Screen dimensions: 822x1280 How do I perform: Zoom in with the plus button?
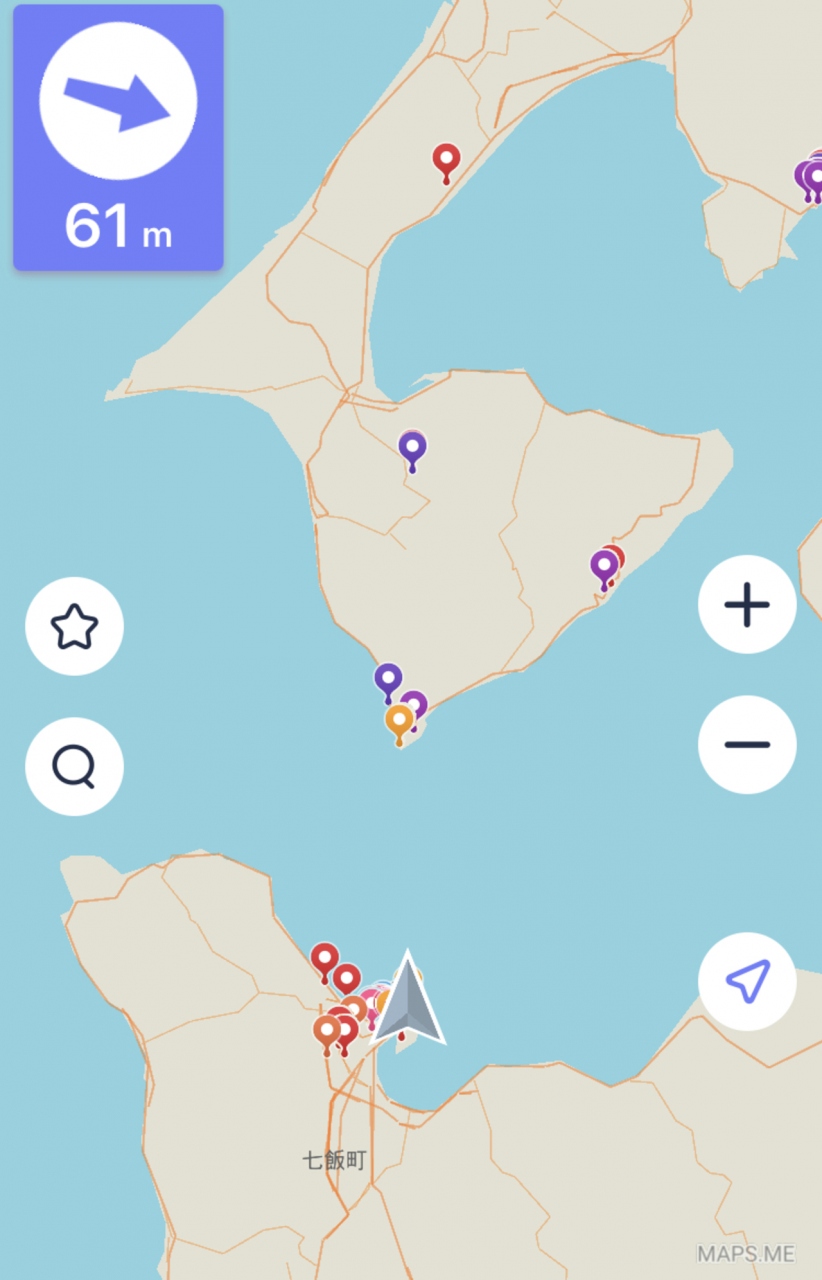point(747,605)
